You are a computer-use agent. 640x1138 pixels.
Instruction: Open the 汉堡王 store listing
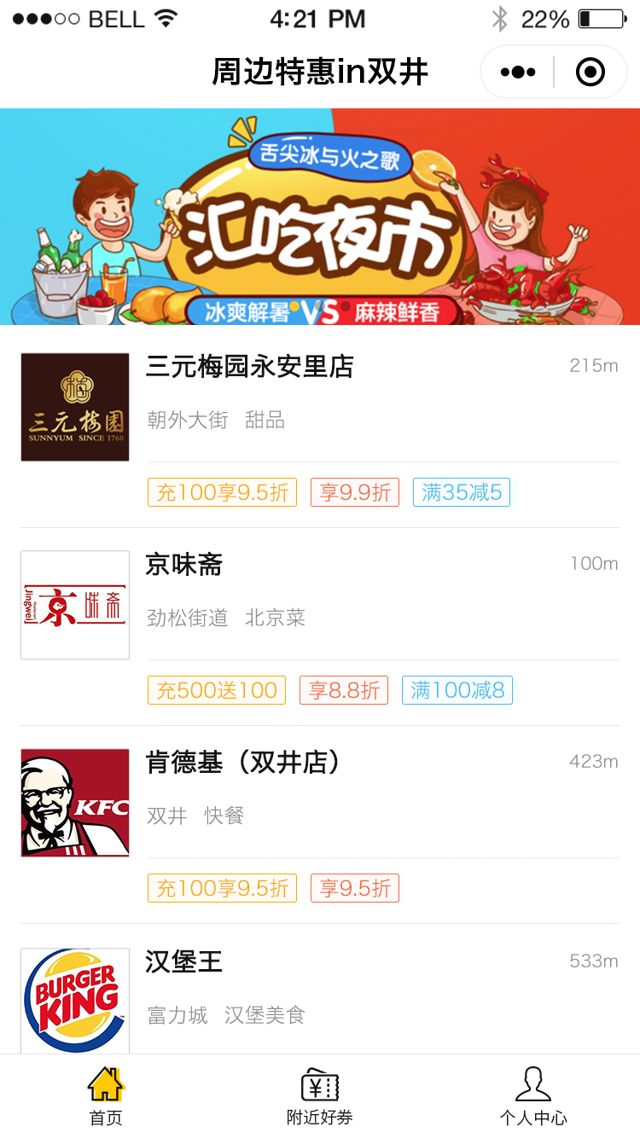click(184, 962)
